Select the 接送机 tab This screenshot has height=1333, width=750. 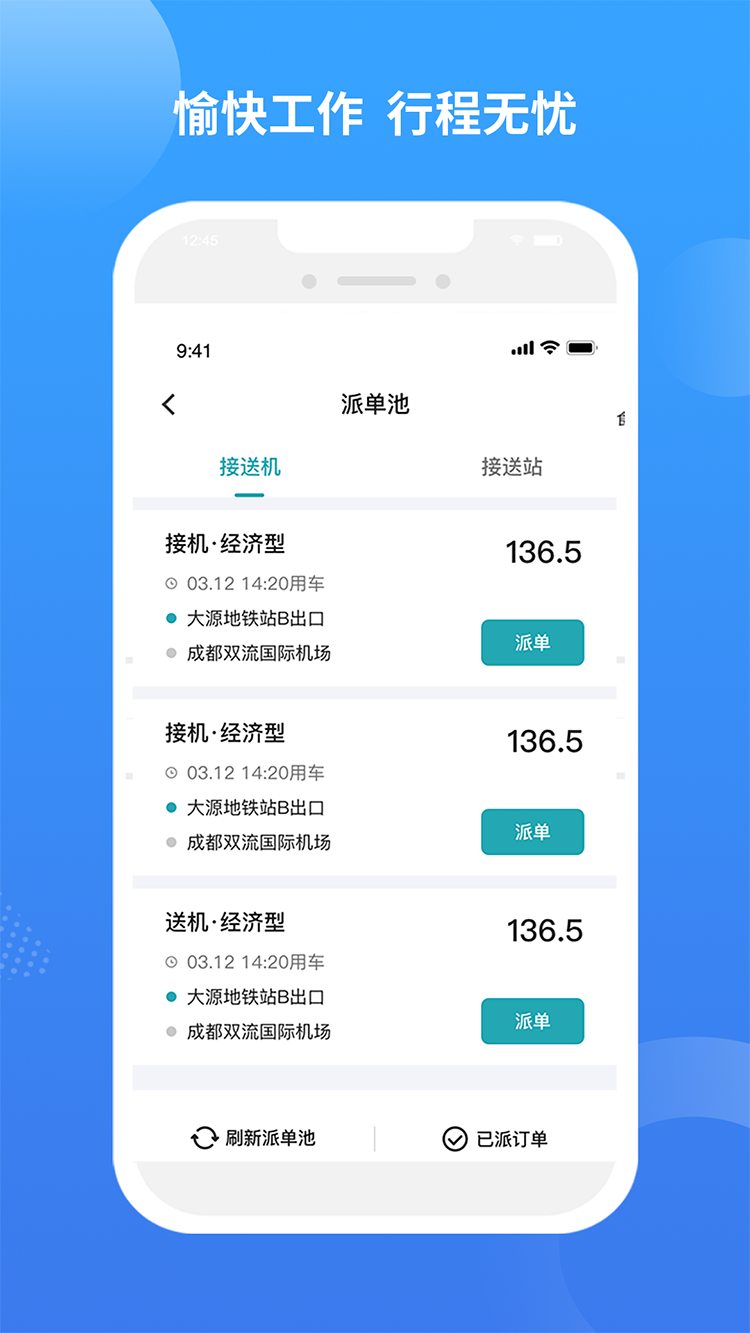(247, 466)
